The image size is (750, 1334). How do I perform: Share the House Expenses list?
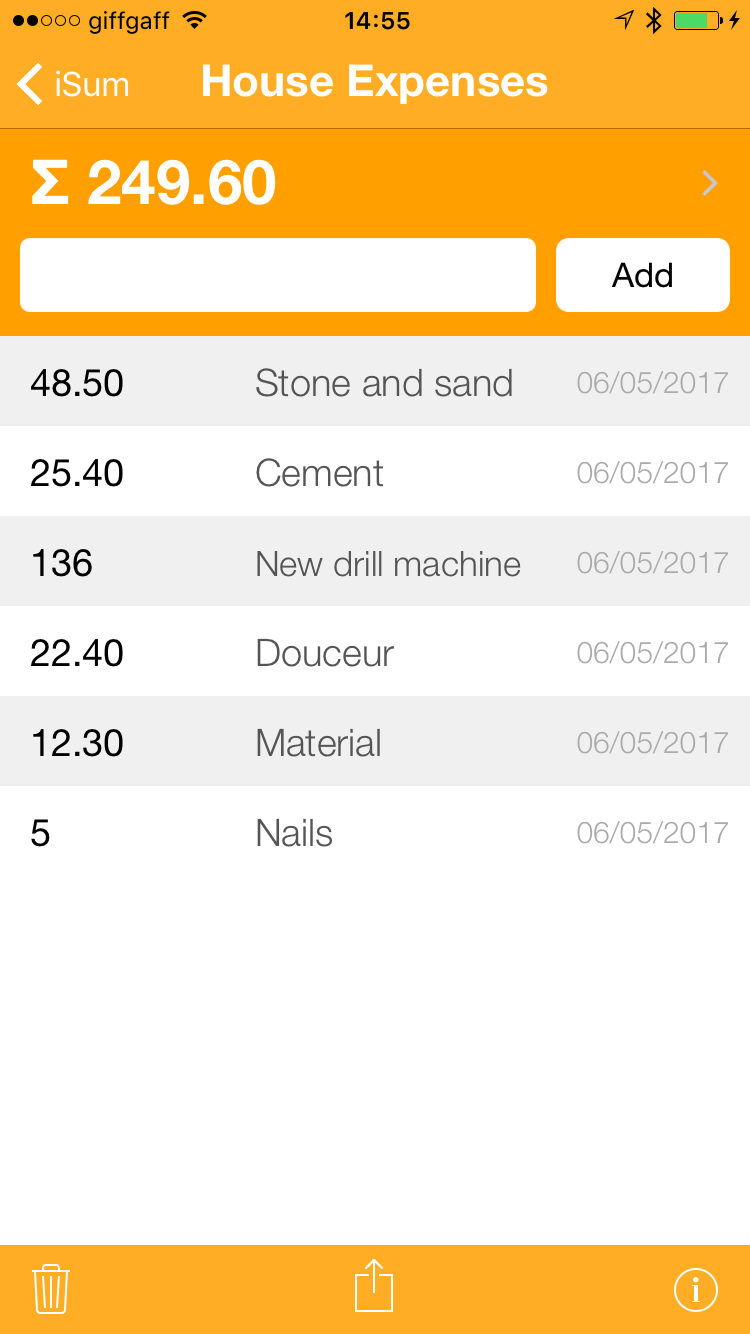pyautogui.click(x=374, y=1286)
